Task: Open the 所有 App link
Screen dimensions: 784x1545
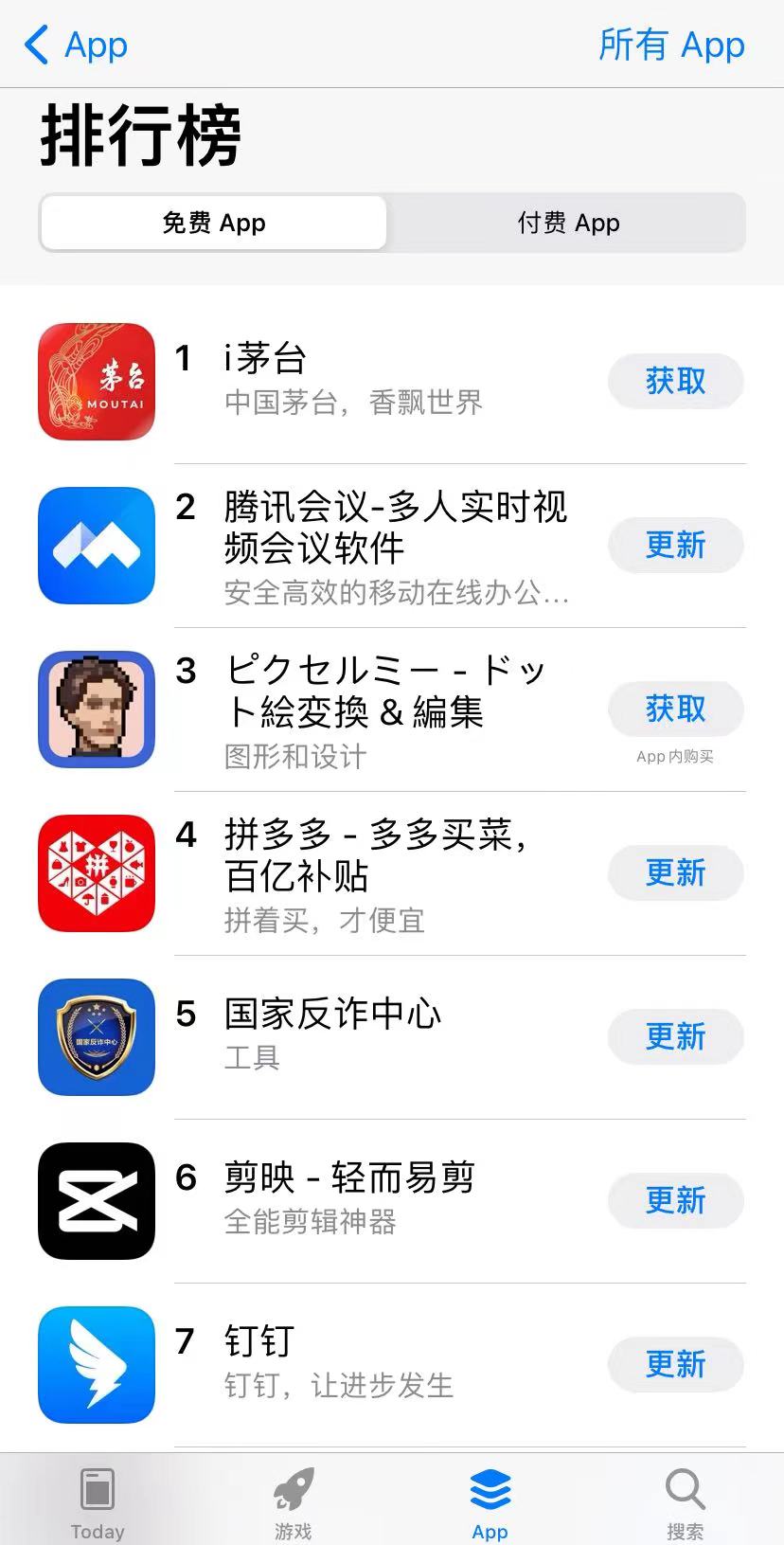Action: coord(672,45)
